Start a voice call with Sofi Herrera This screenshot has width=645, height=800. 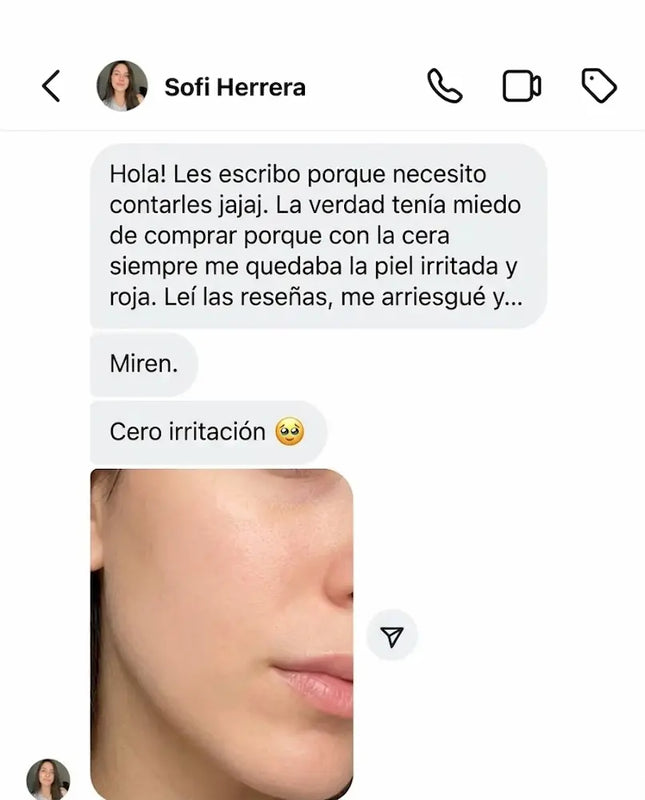click(x=445, y=86)
